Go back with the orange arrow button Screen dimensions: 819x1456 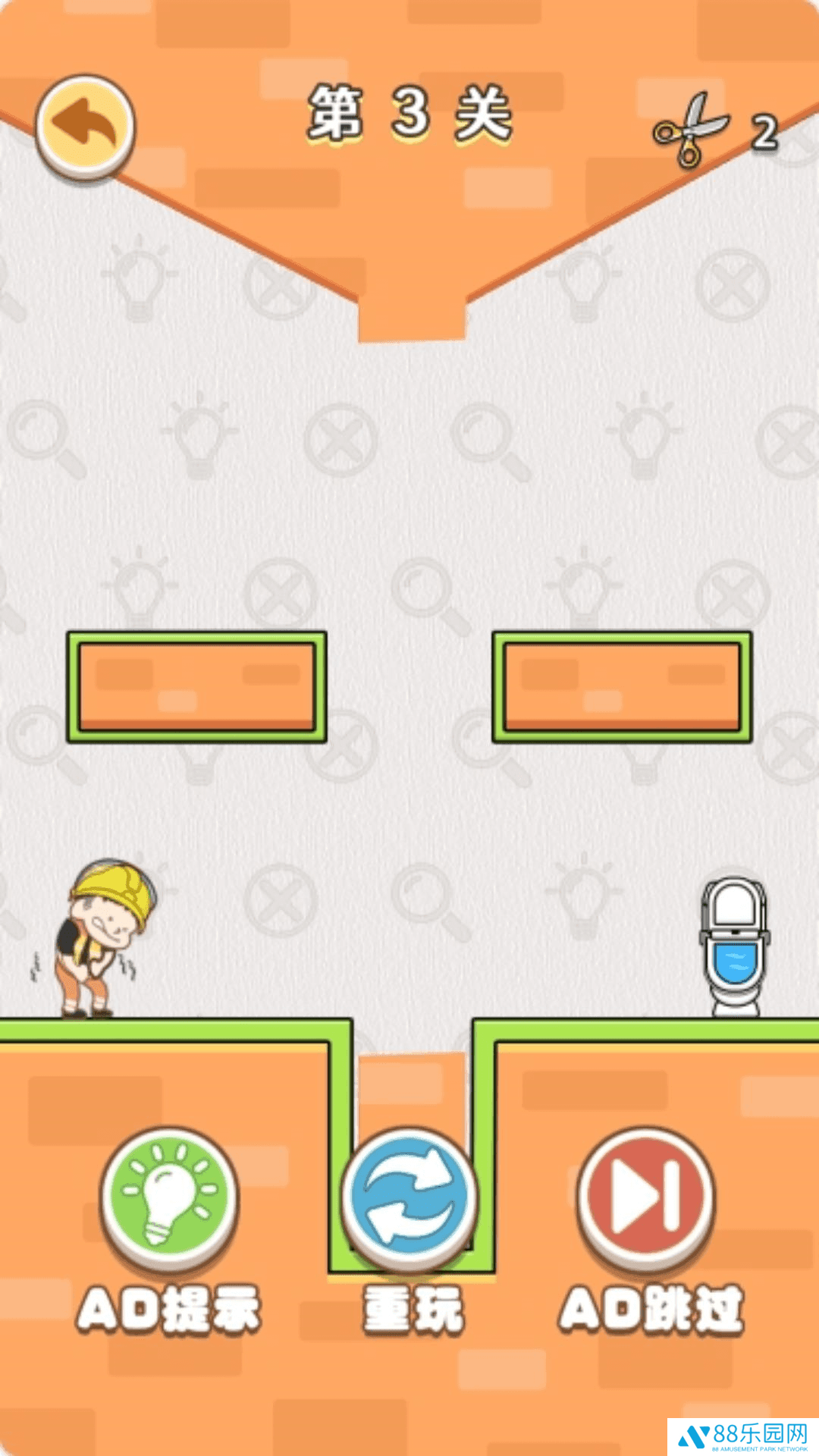pos(85,127)
